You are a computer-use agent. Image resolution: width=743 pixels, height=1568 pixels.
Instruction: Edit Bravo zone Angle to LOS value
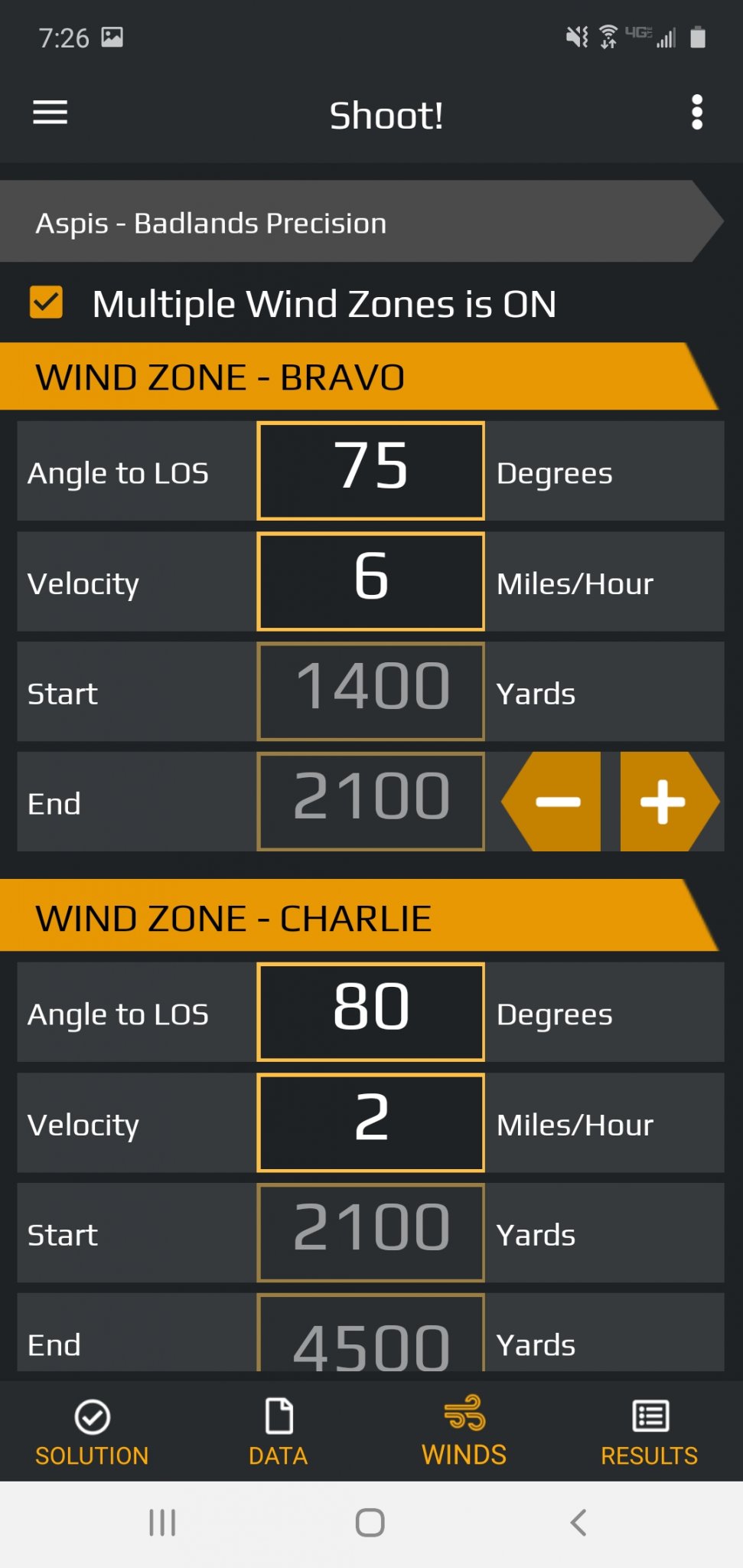(371, 471)
